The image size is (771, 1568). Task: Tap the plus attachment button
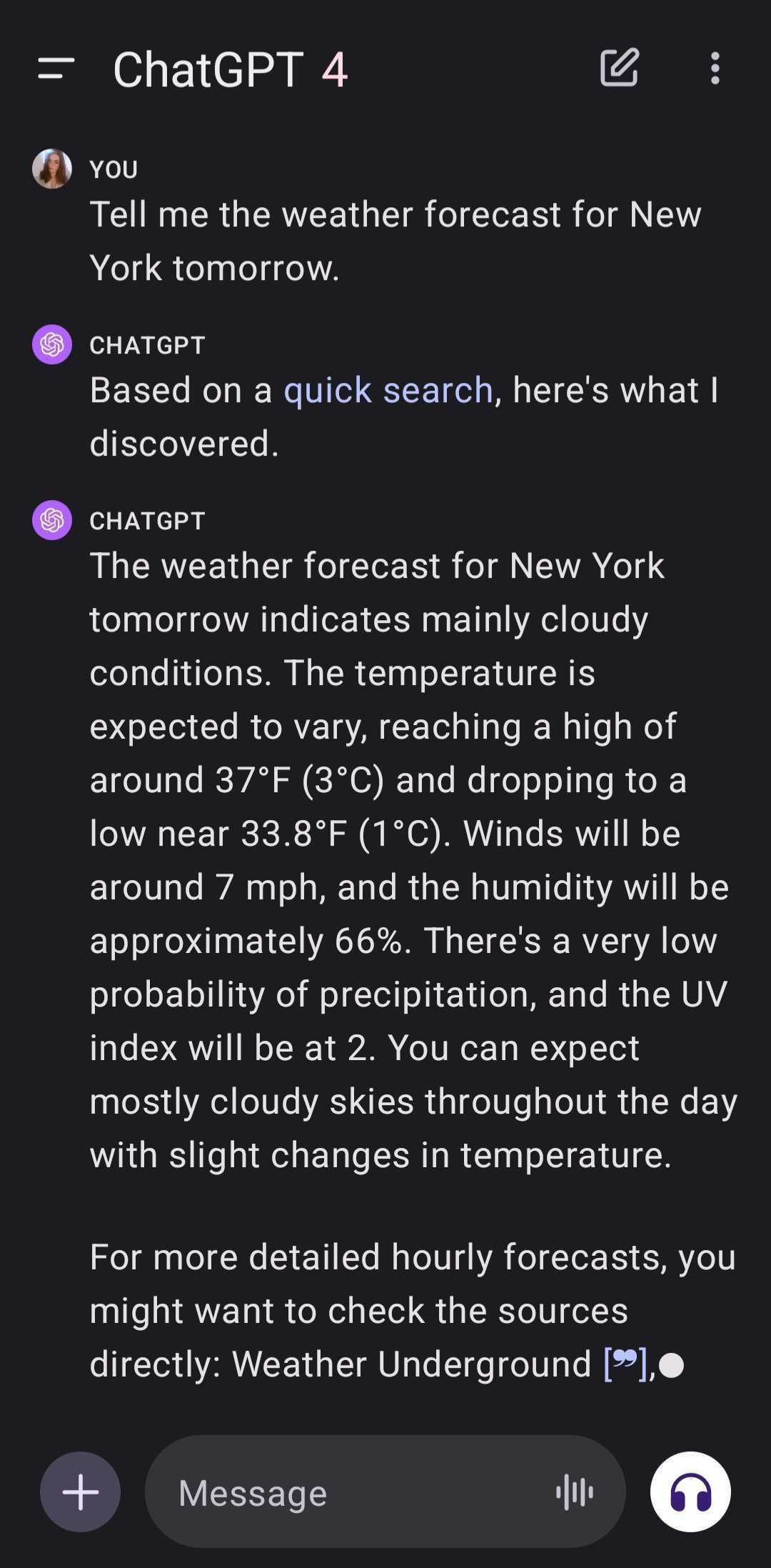[80, 1492]
